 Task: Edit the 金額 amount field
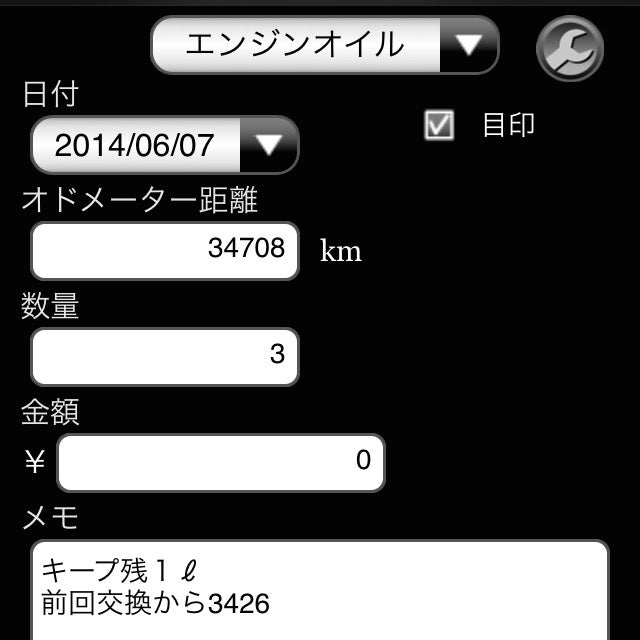[x=220, y=462]
